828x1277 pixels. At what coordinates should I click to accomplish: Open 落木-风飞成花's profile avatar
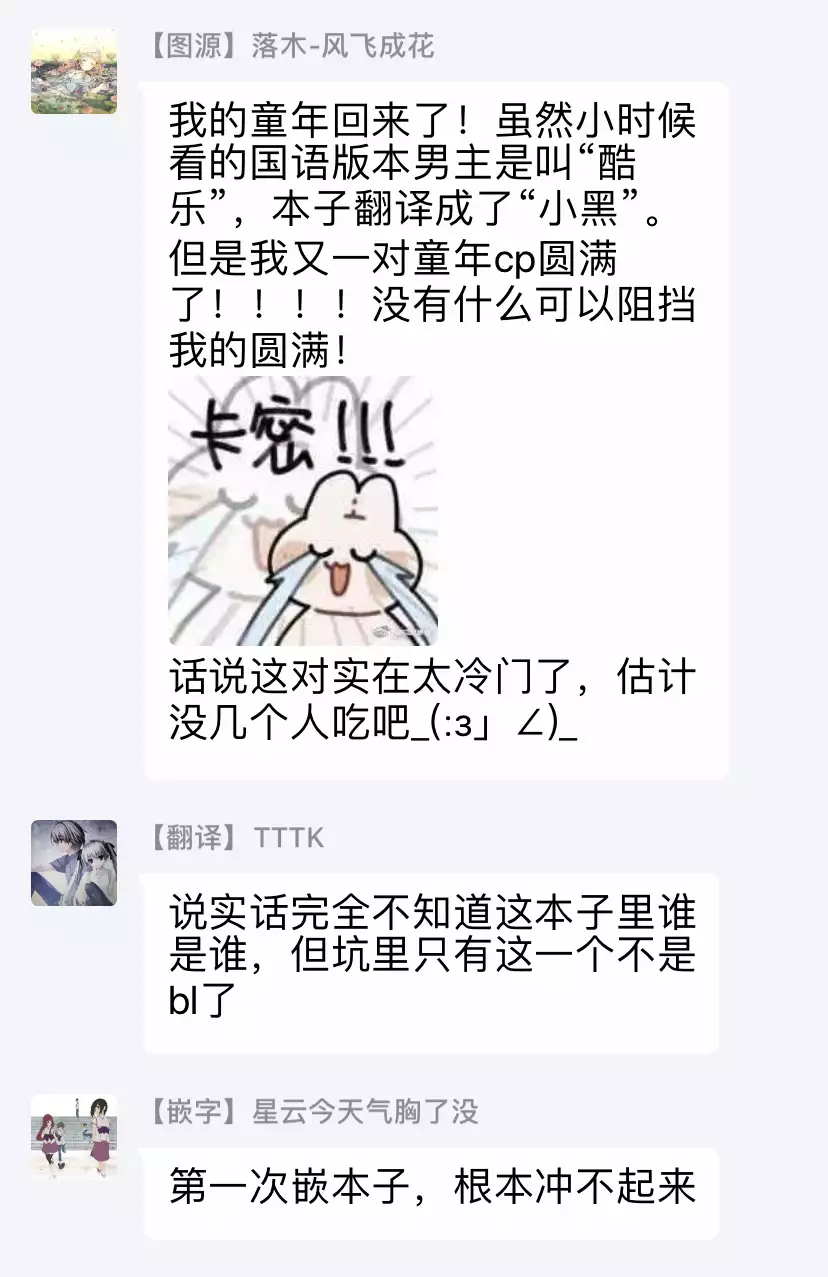(74, 71)
